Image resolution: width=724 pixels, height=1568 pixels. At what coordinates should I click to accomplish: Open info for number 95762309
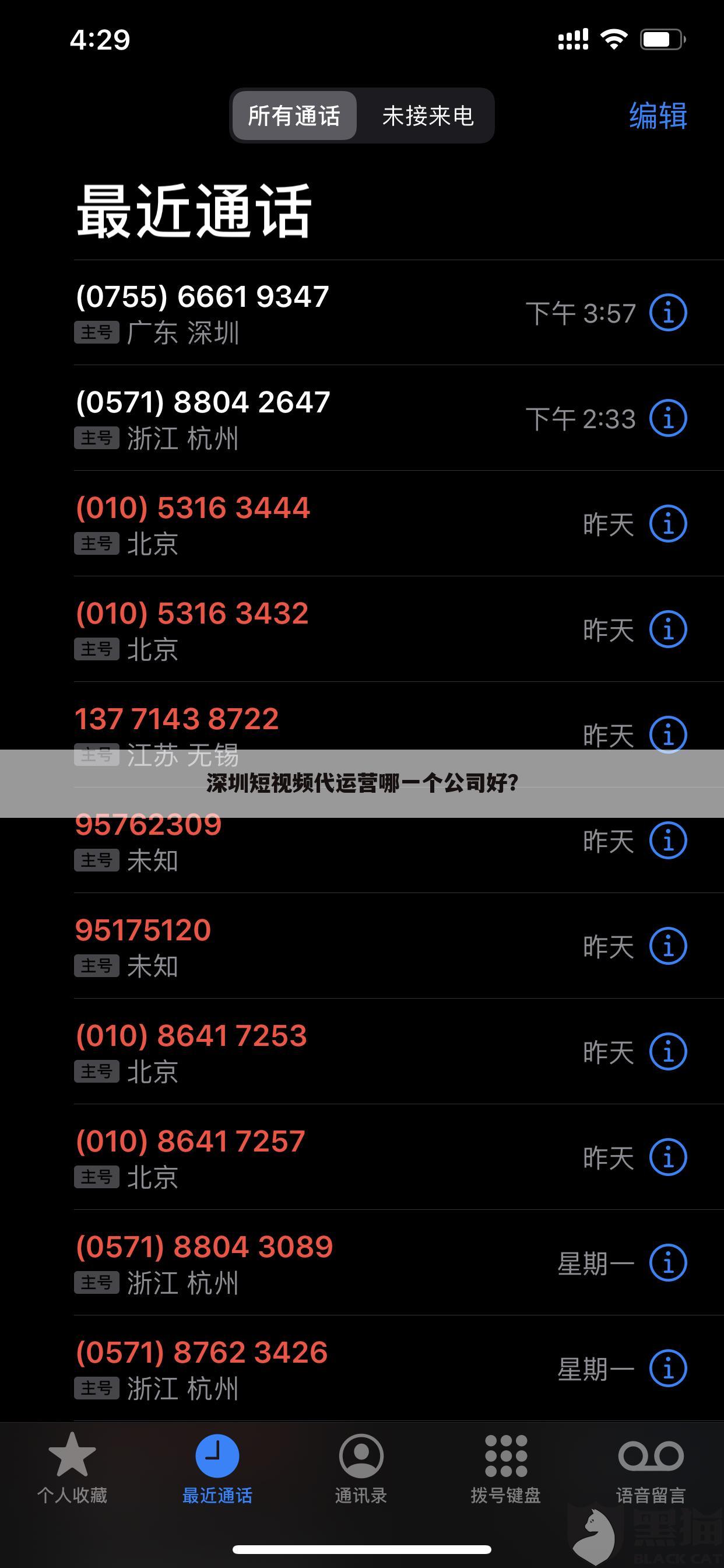coord(668,842)
